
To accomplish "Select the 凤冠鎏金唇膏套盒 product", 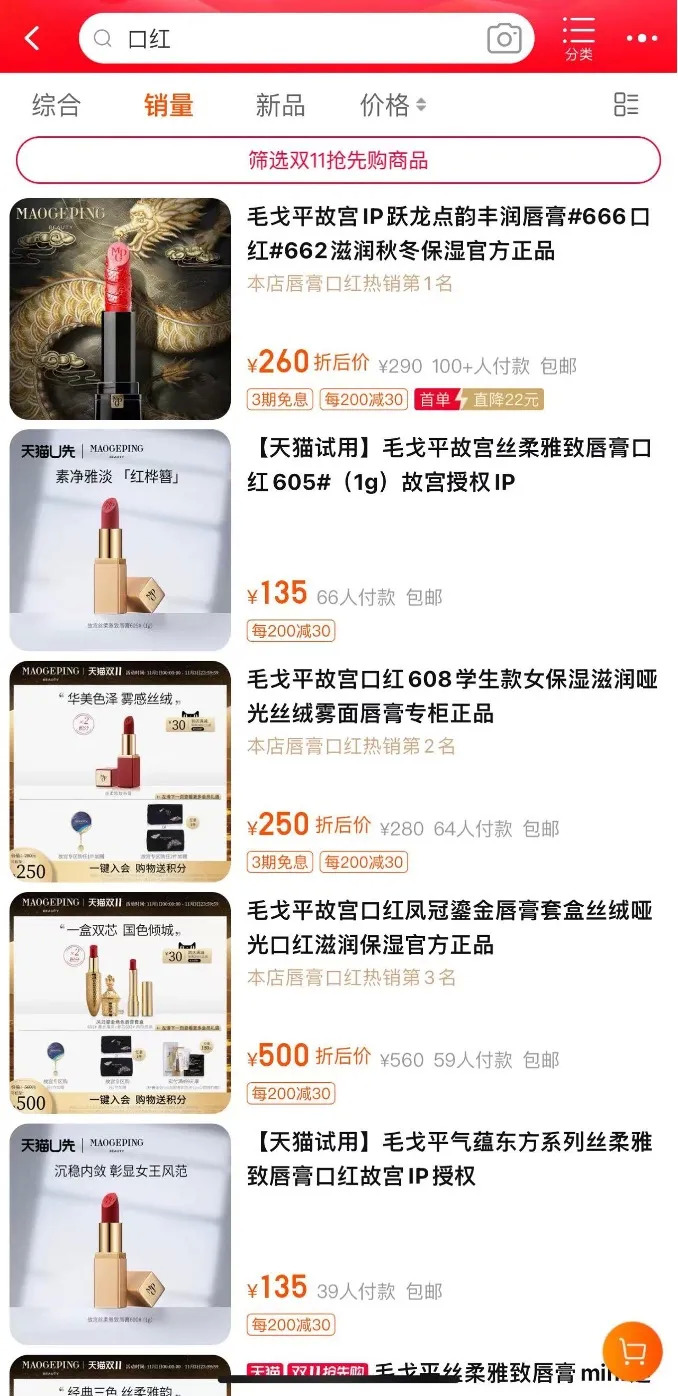I will (448, 928).
